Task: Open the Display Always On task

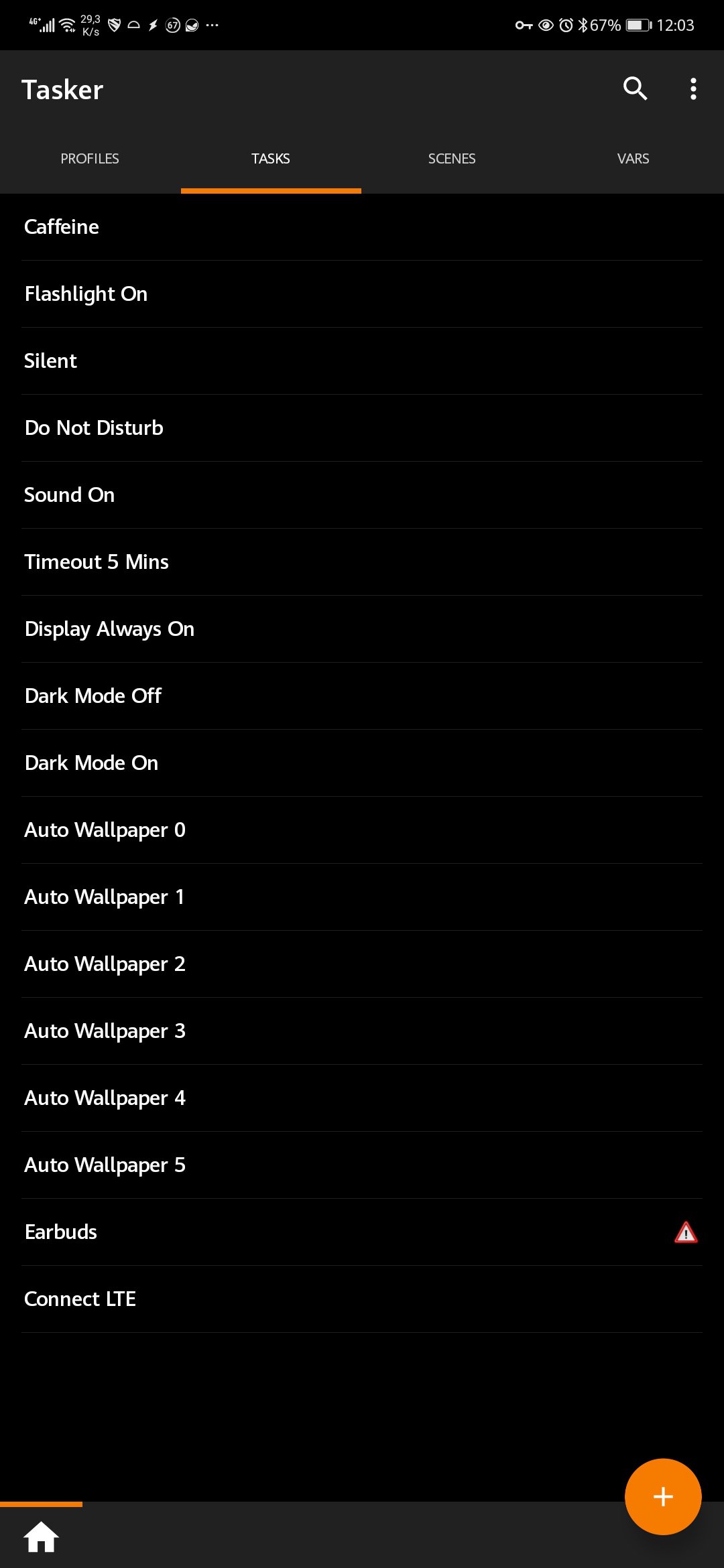Action: coord(109,629)
